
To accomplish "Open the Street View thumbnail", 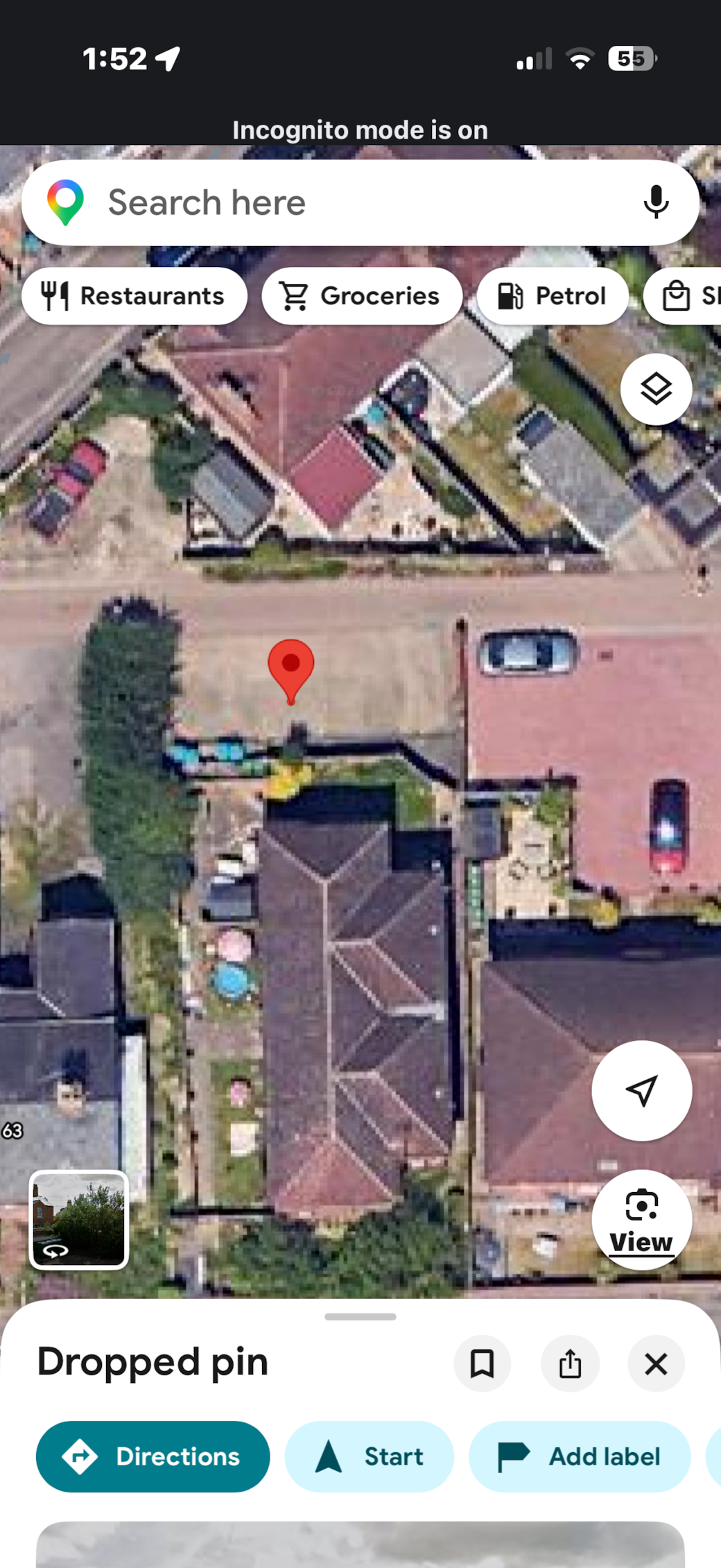I will [79, 1220].
